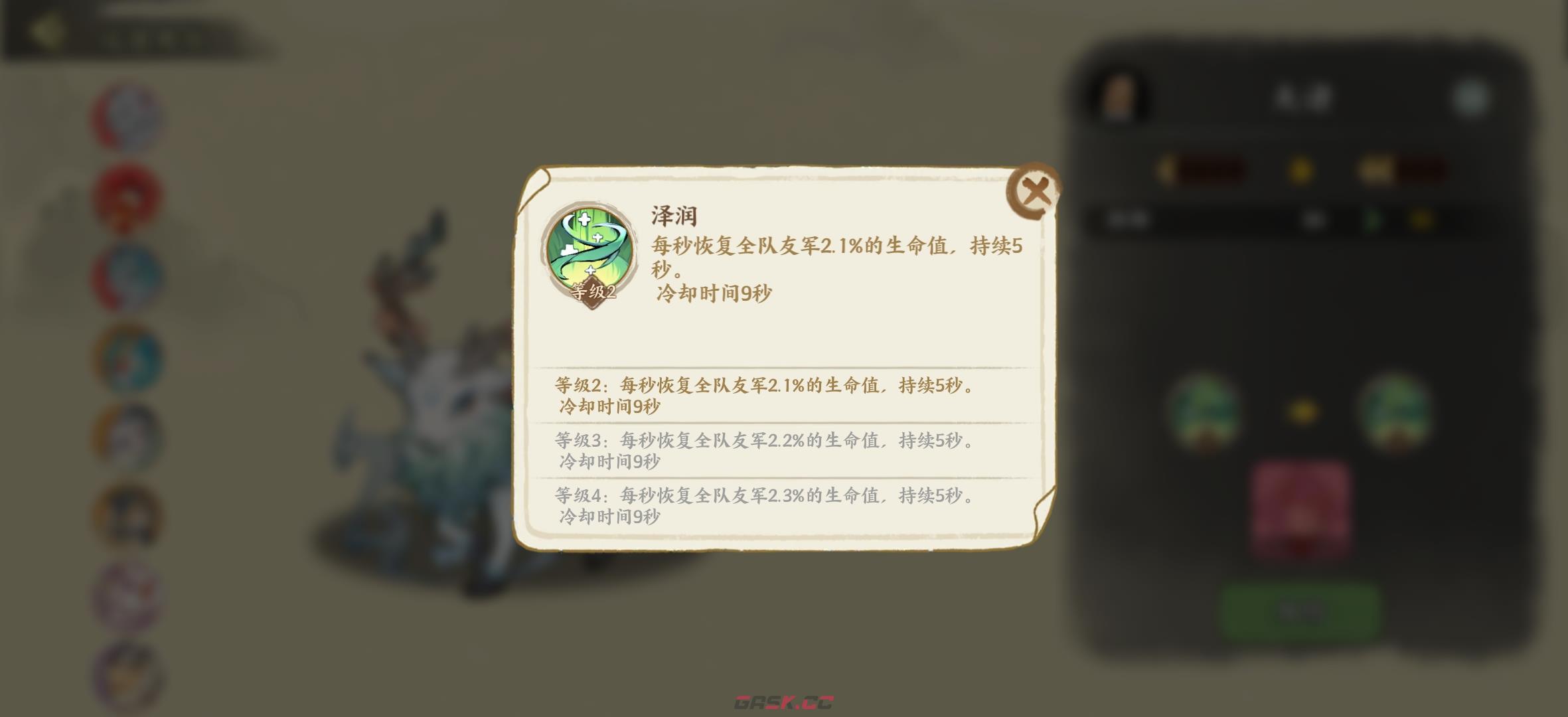Close the 泽润 skill details popup
Viewport: 1568px width, 717px height.
click(1034, 193)
